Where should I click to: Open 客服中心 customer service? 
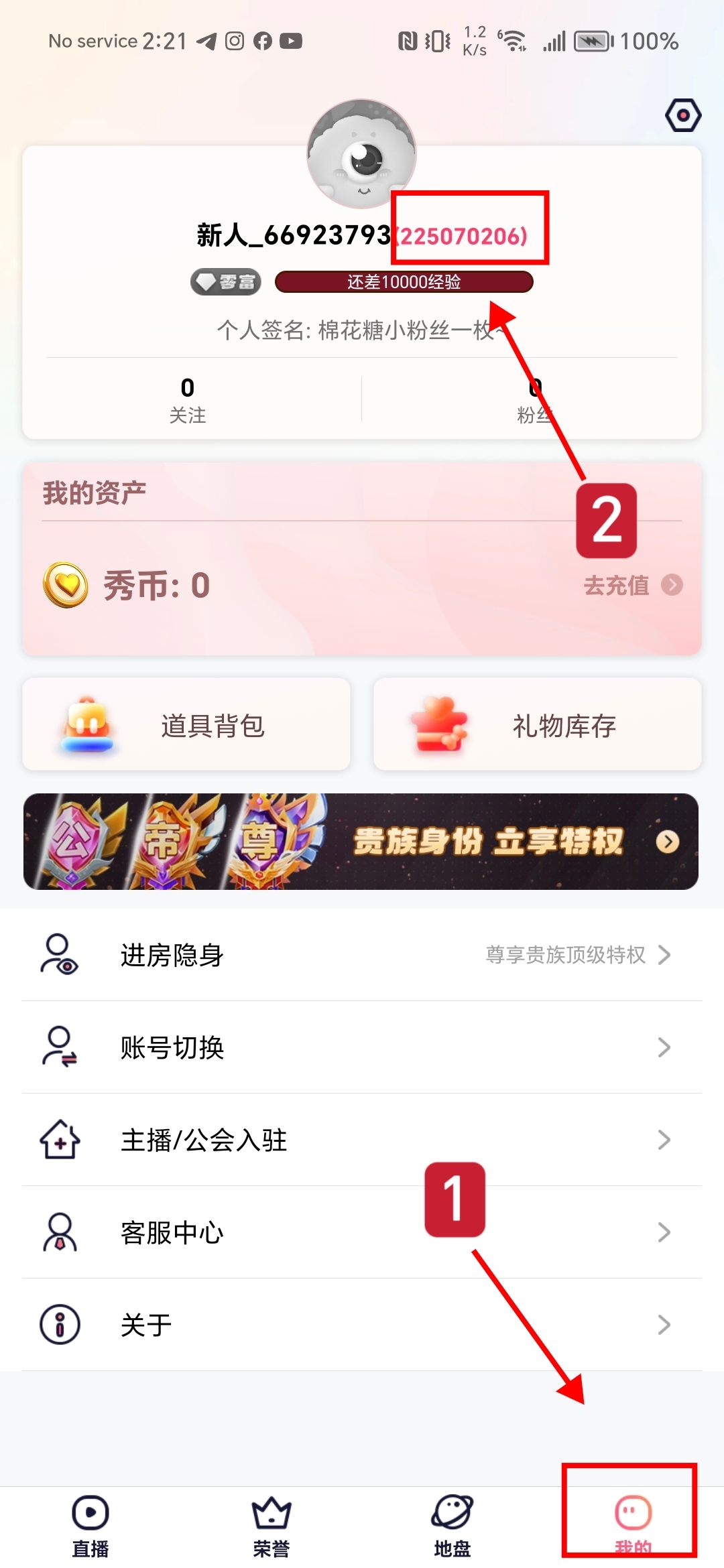pyautogui.click(x=362, y=1232)
